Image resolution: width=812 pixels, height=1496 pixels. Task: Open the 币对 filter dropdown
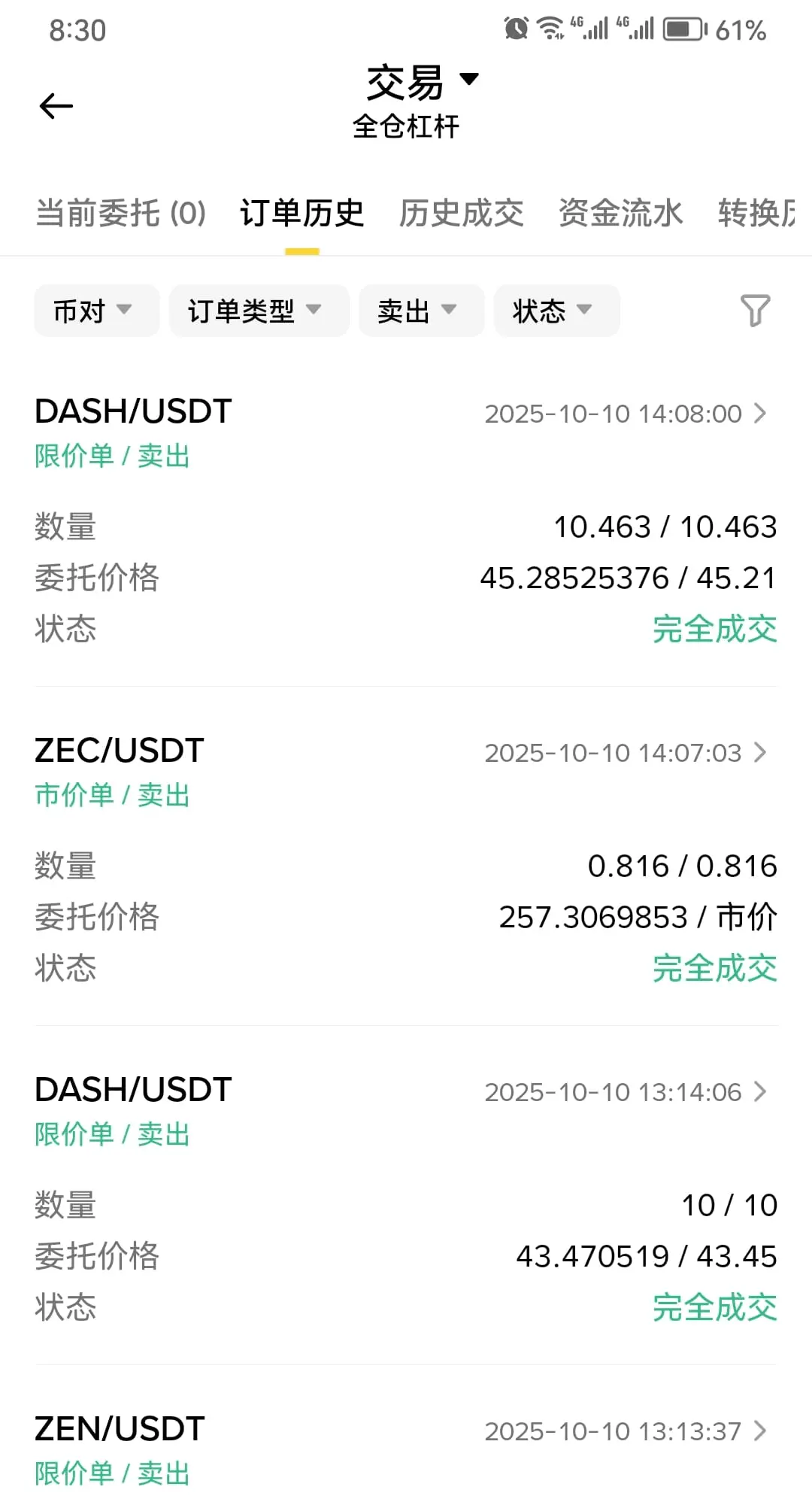coord(95,310)
